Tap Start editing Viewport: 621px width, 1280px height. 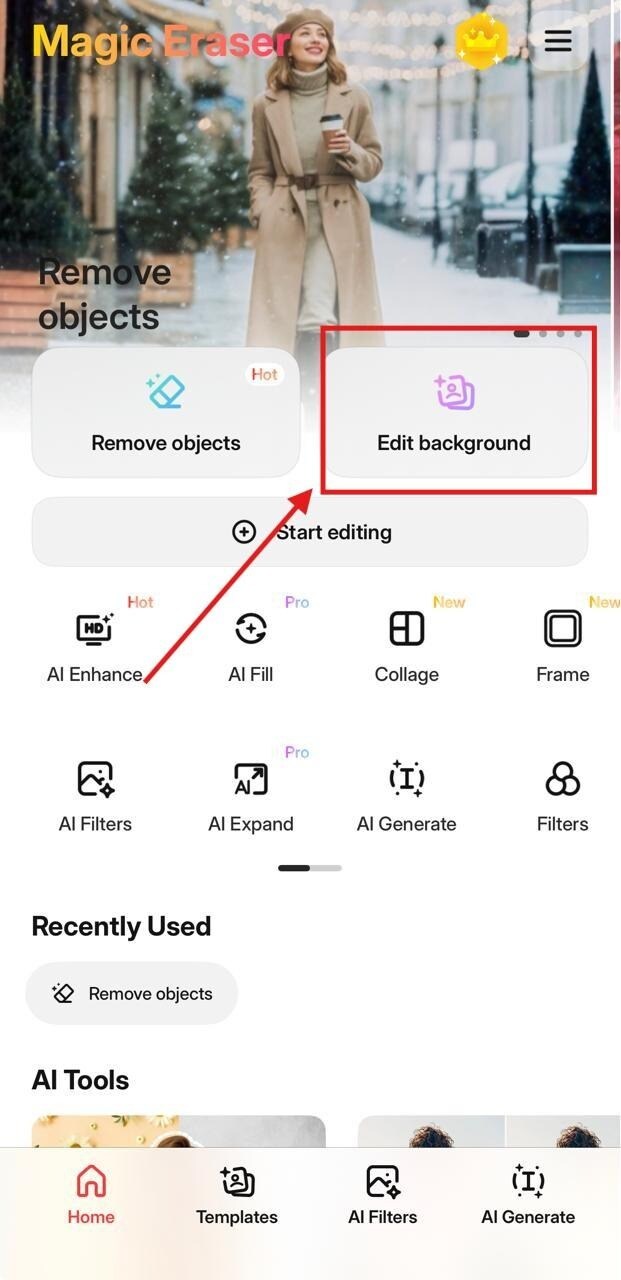click(310, 532)
